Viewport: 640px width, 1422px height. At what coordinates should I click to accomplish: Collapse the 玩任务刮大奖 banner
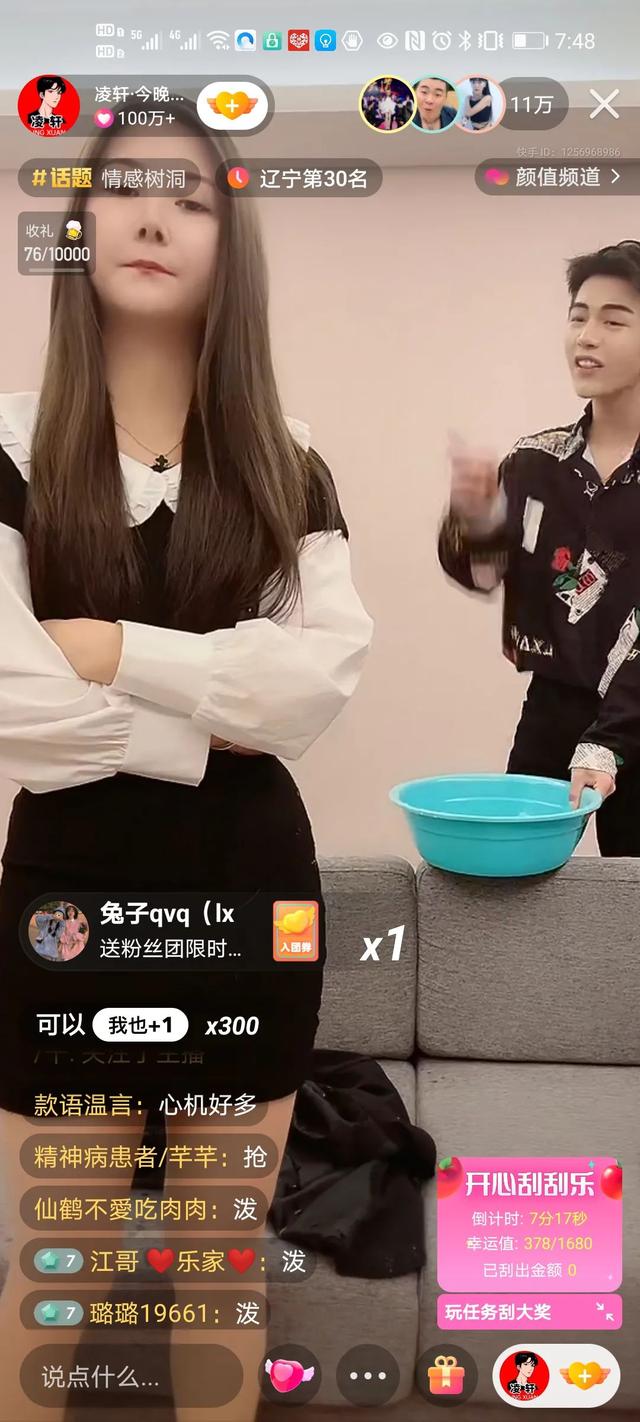[x=605, y=1312]
